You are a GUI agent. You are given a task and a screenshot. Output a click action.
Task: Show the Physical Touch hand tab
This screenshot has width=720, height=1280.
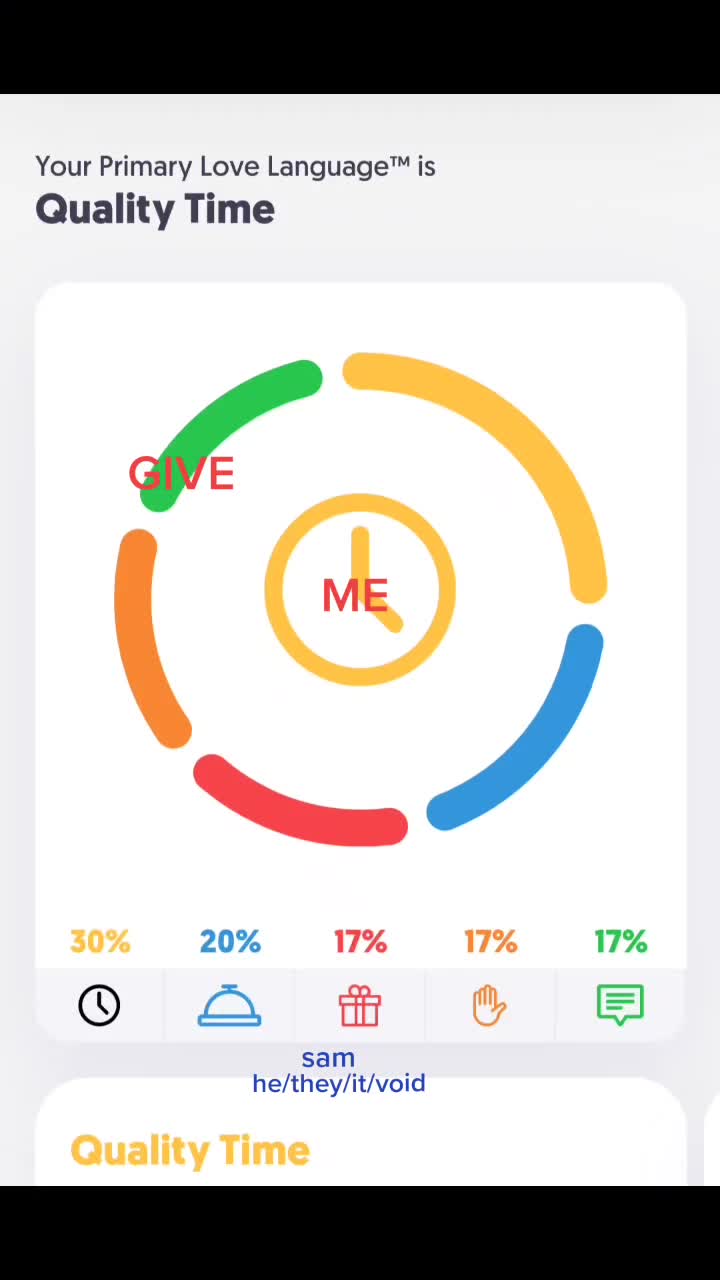pyautogui.click(x=490, y=1005)
